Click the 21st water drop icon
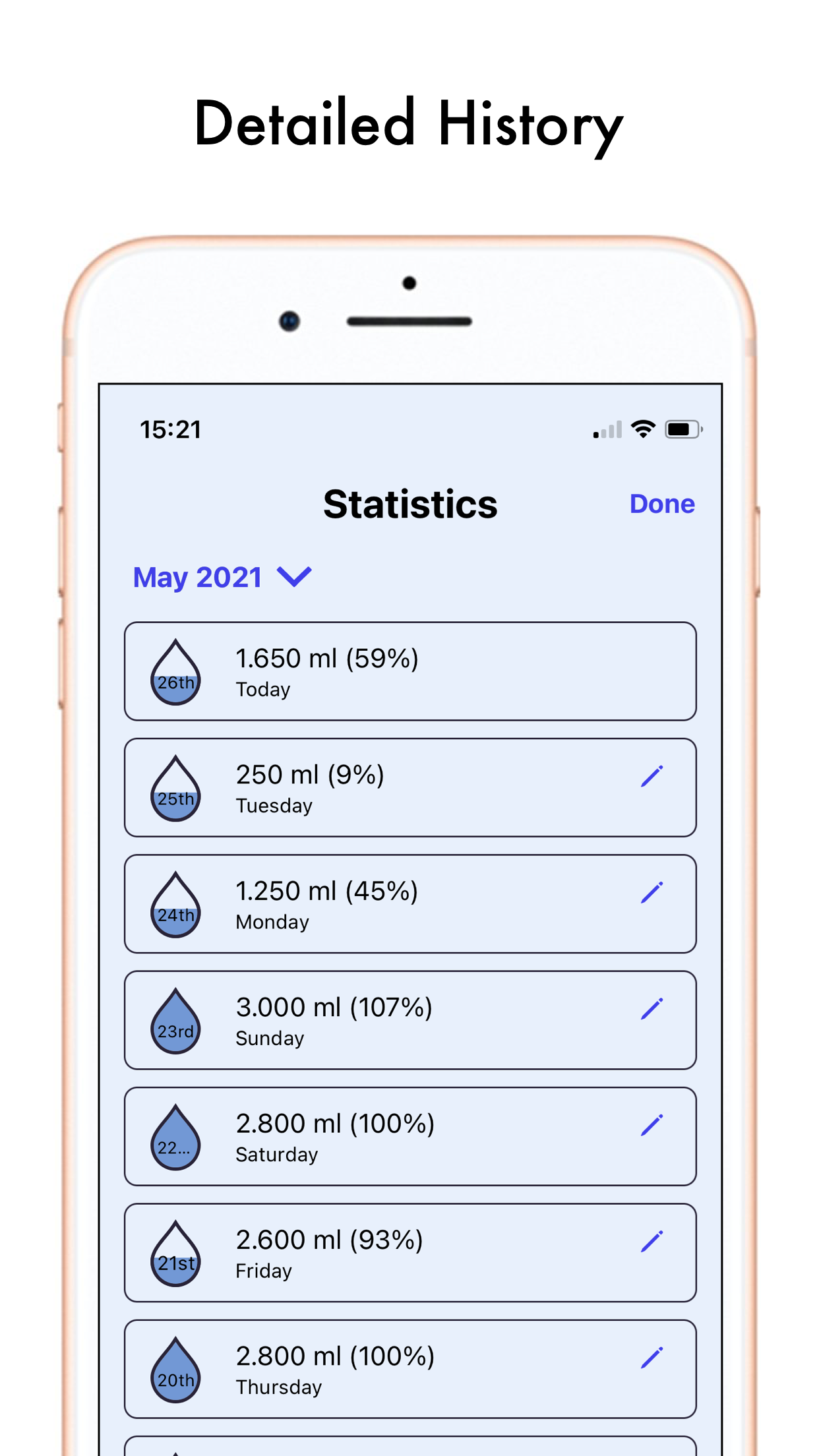819x1456 pixels. point(175,1252)
